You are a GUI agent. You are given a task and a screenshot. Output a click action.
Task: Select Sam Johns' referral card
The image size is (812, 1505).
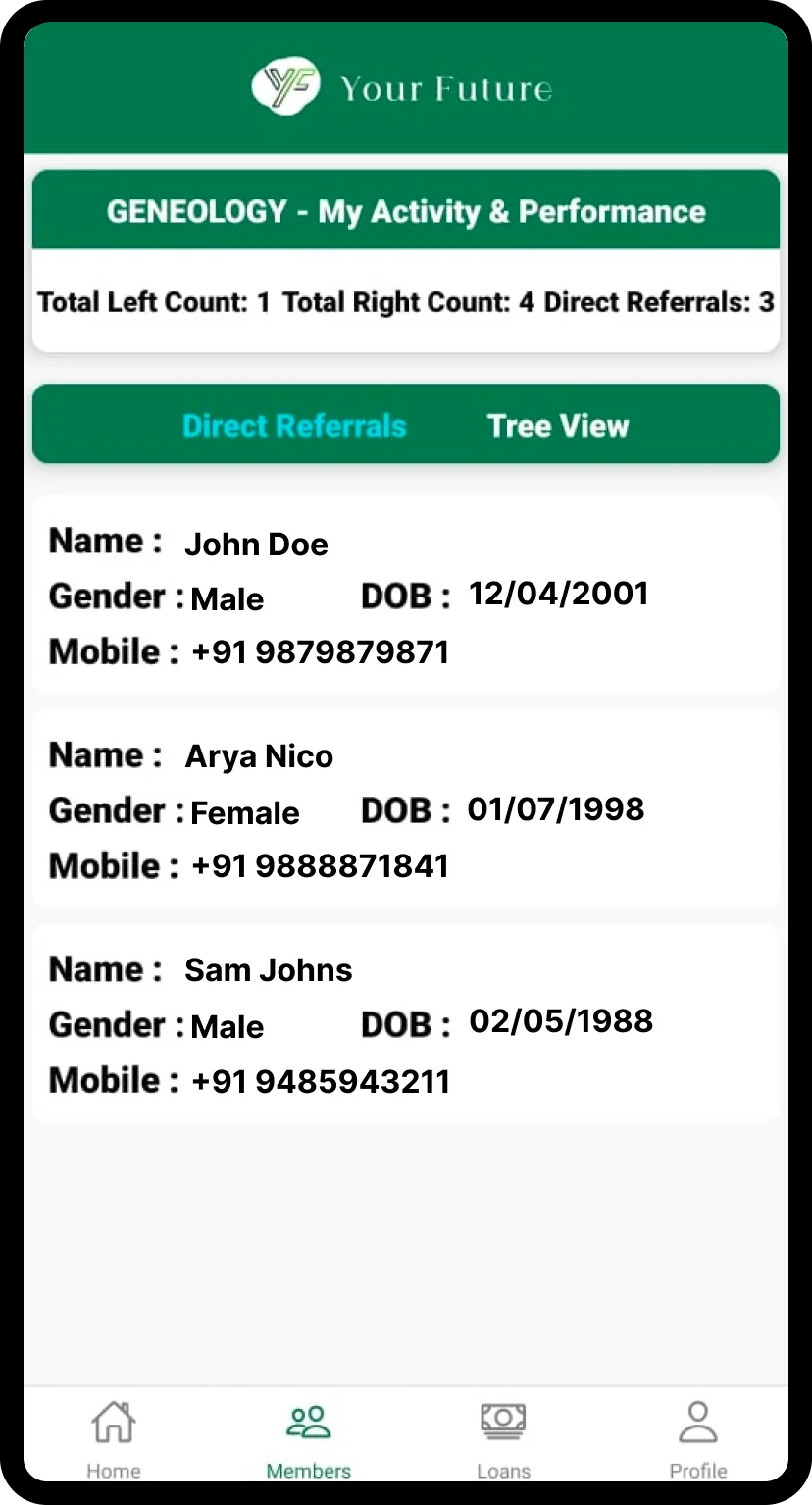pos(406,1023)
